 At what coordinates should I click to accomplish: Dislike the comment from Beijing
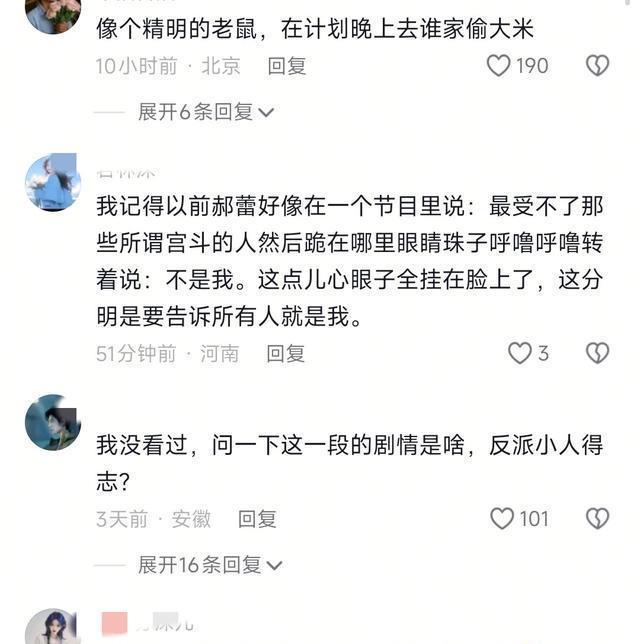click(597, 66)
